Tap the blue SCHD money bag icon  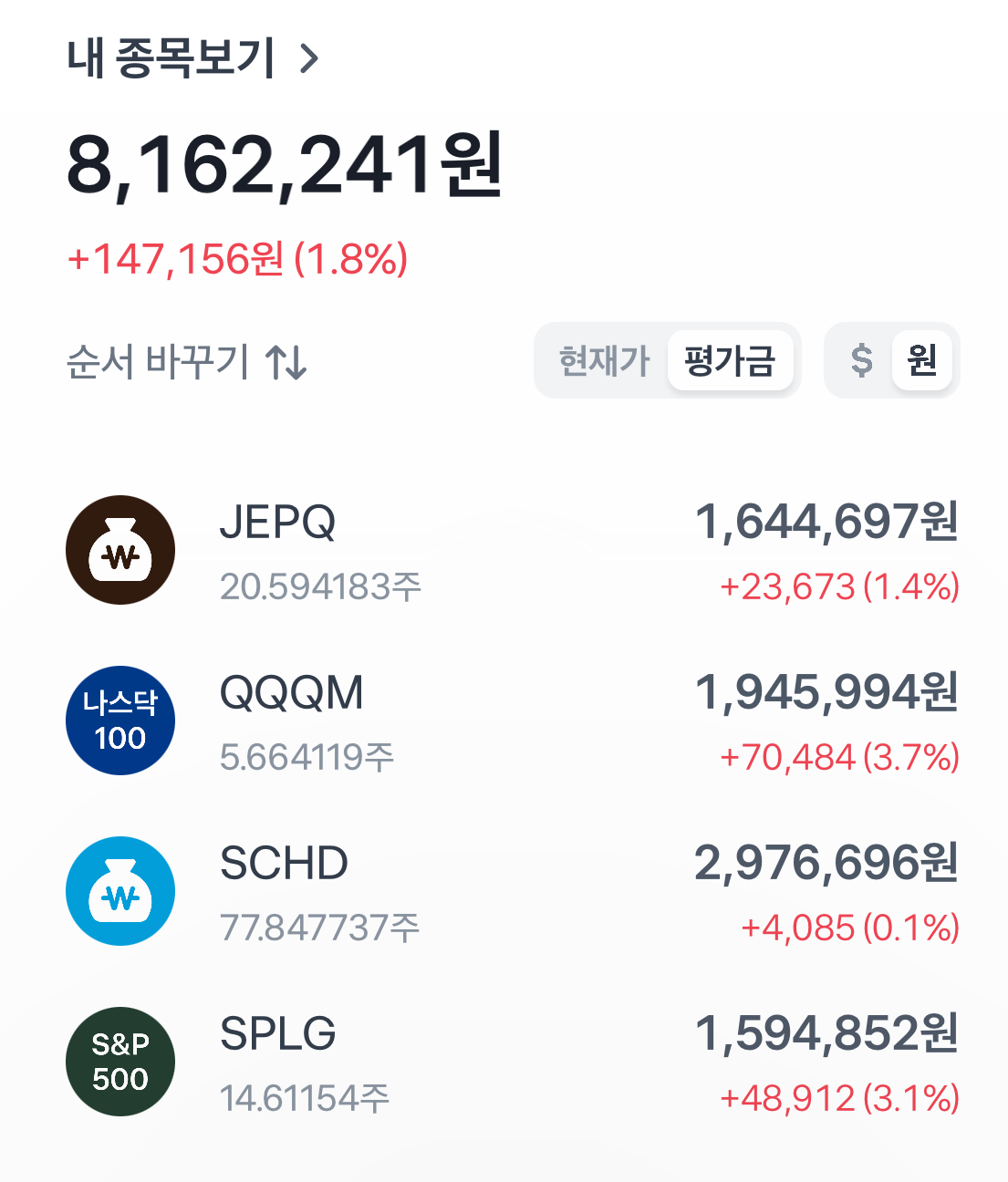(120, 891)
